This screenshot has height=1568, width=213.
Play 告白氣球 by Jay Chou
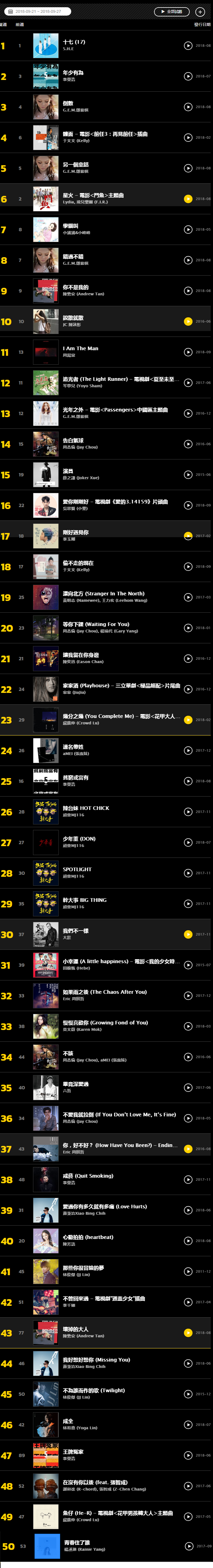(188, 444)
